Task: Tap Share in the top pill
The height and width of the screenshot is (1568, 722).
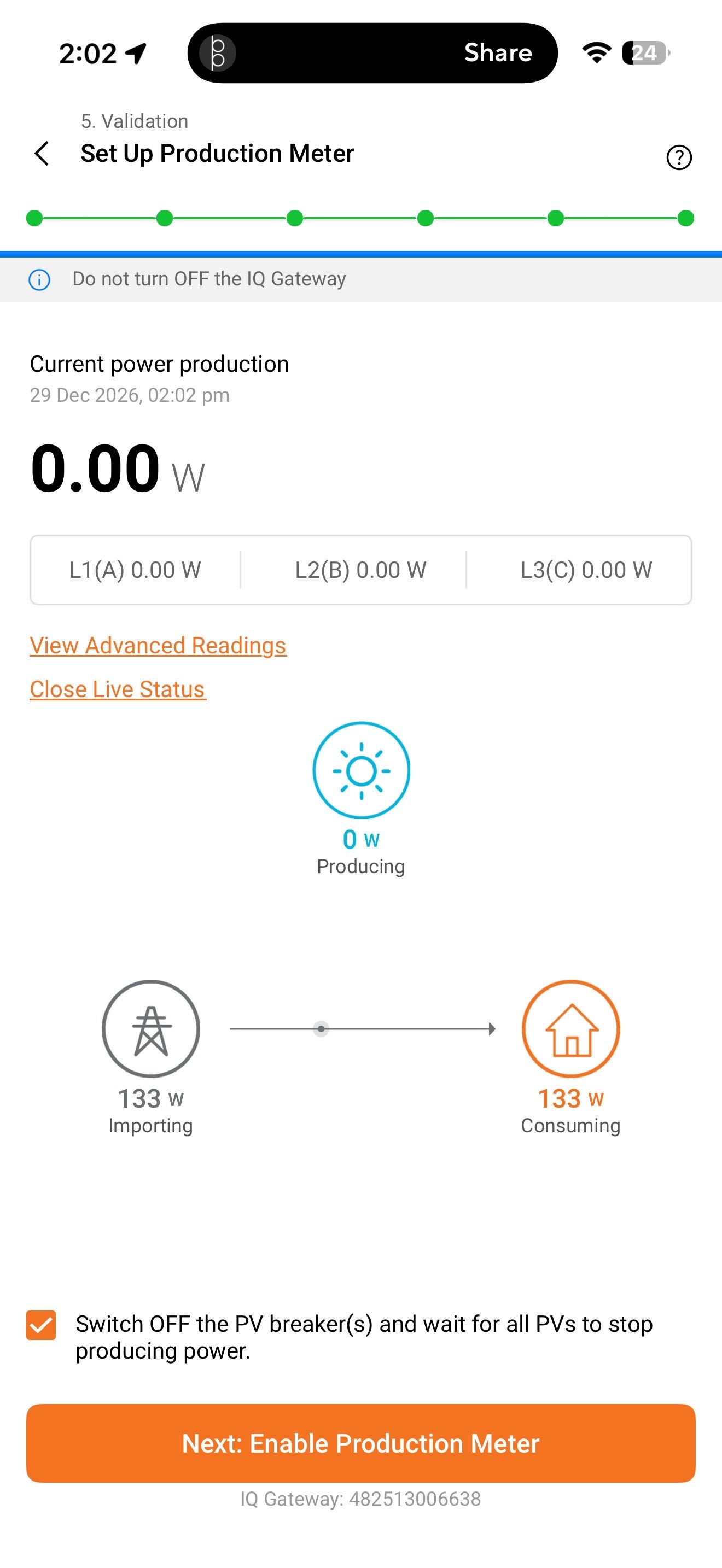Action: click(x=497, y=53)
